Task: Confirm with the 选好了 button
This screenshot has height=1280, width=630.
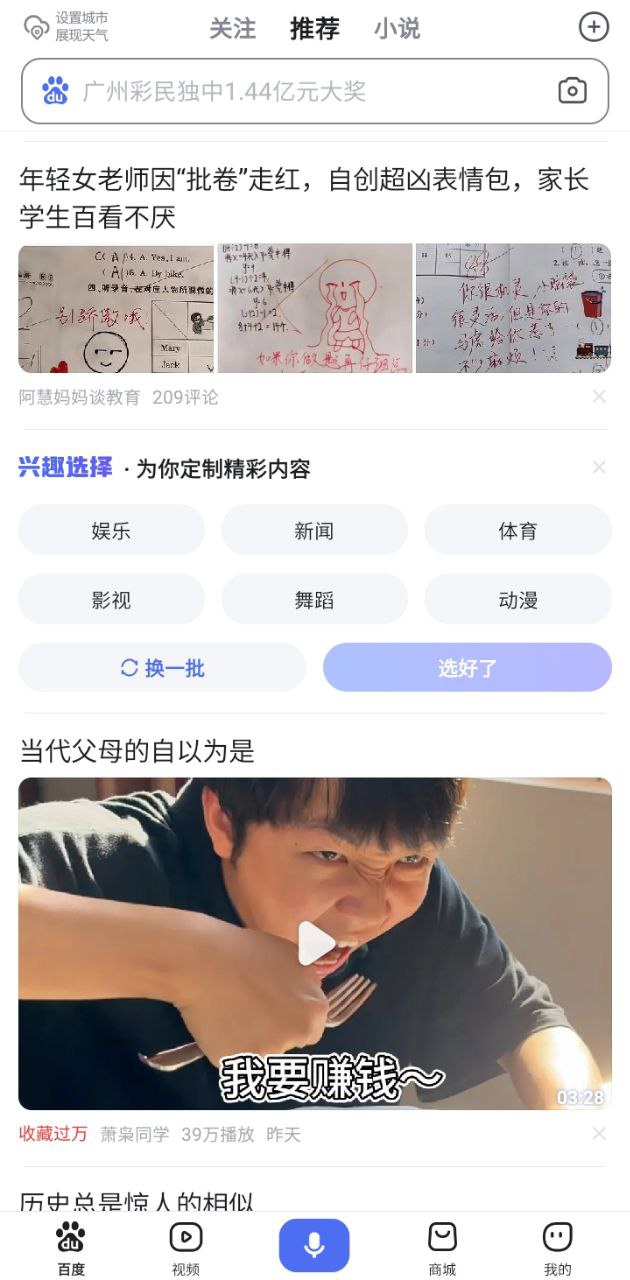Action: click(x=467, y=668)
